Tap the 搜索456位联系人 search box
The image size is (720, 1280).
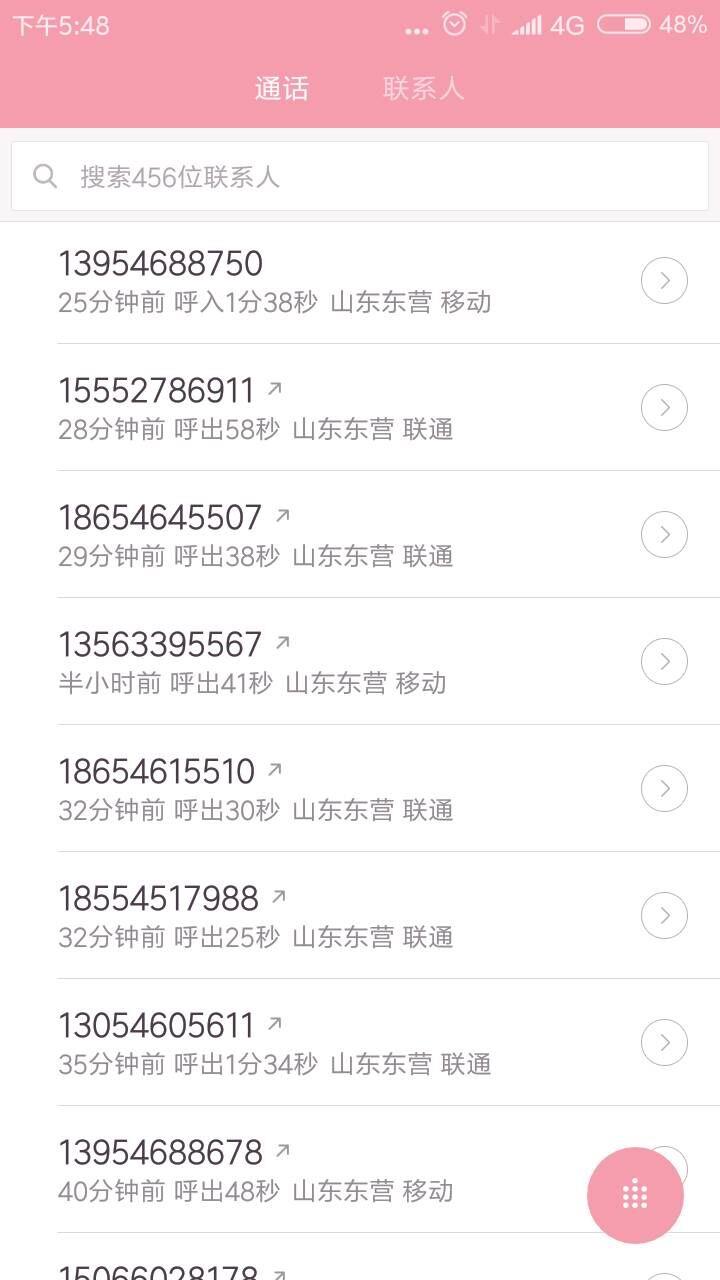(x=360, y=176)
